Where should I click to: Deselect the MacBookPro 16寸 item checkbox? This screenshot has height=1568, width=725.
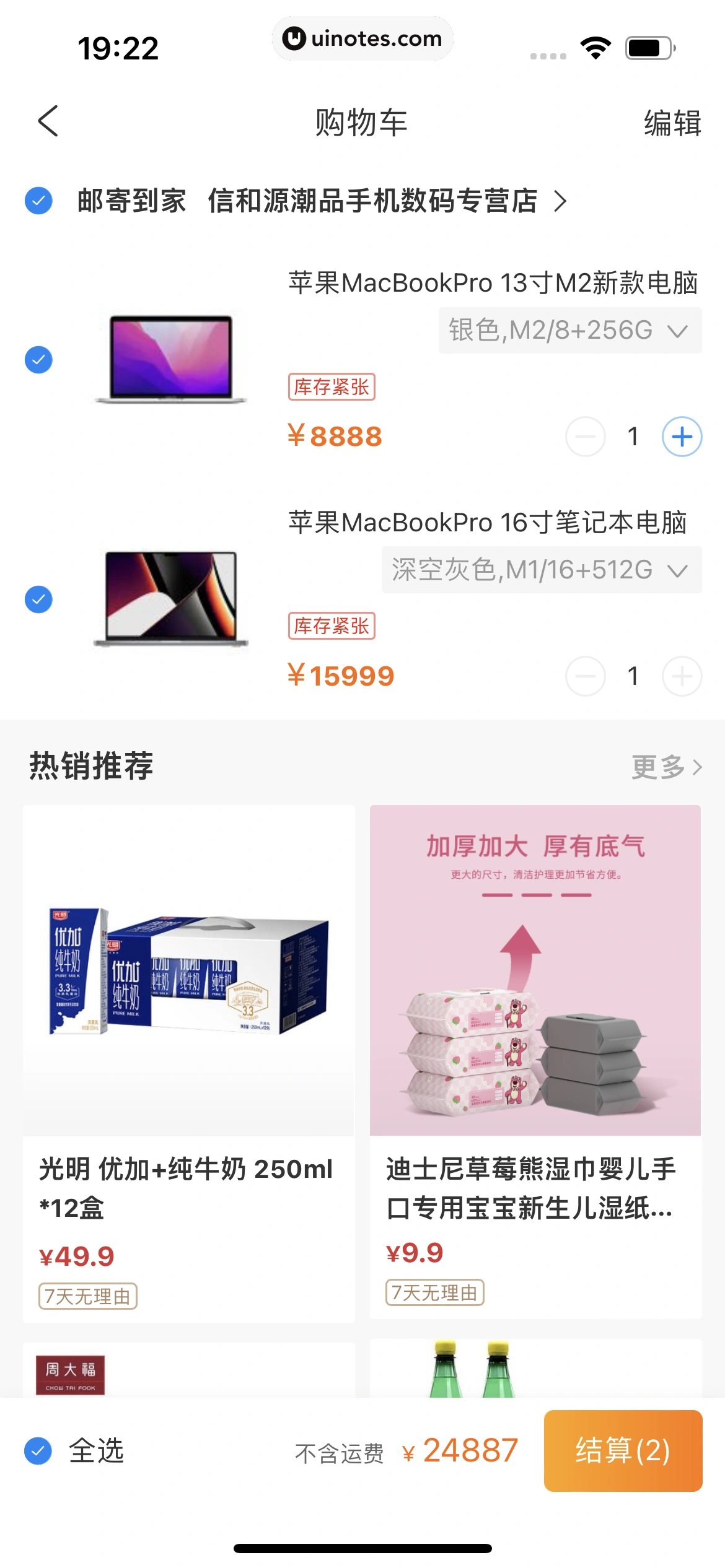pyautogui.click(x=38, y=599)
